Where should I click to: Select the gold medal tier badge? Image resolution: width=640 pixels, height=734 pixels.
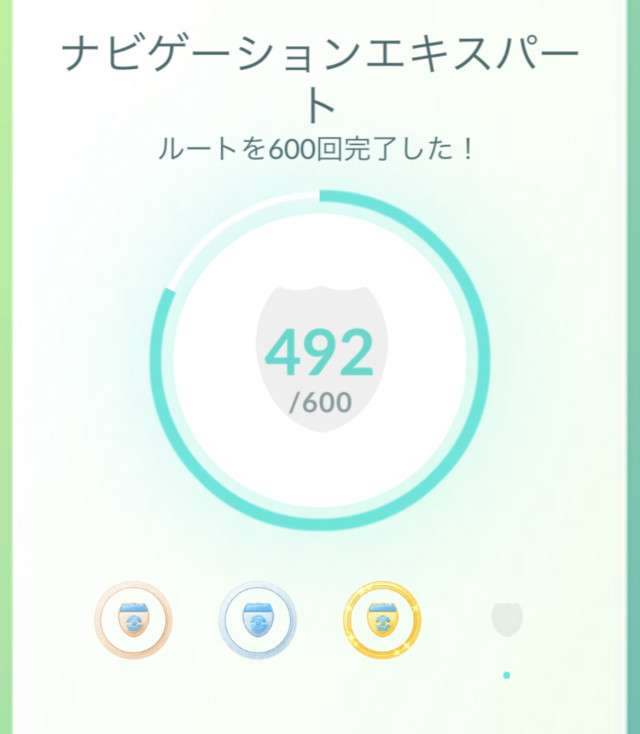(382, 620)
